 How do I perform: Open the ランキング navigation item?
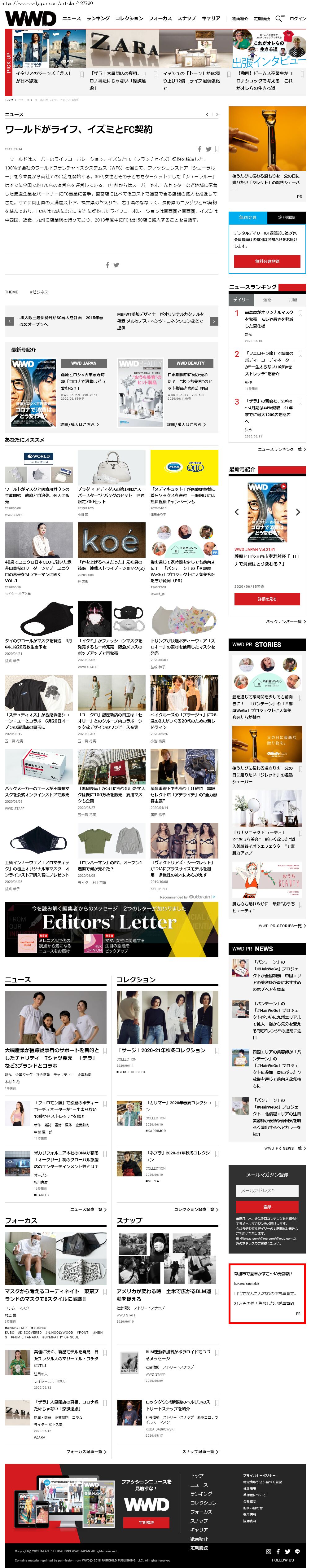pos(98,18)
